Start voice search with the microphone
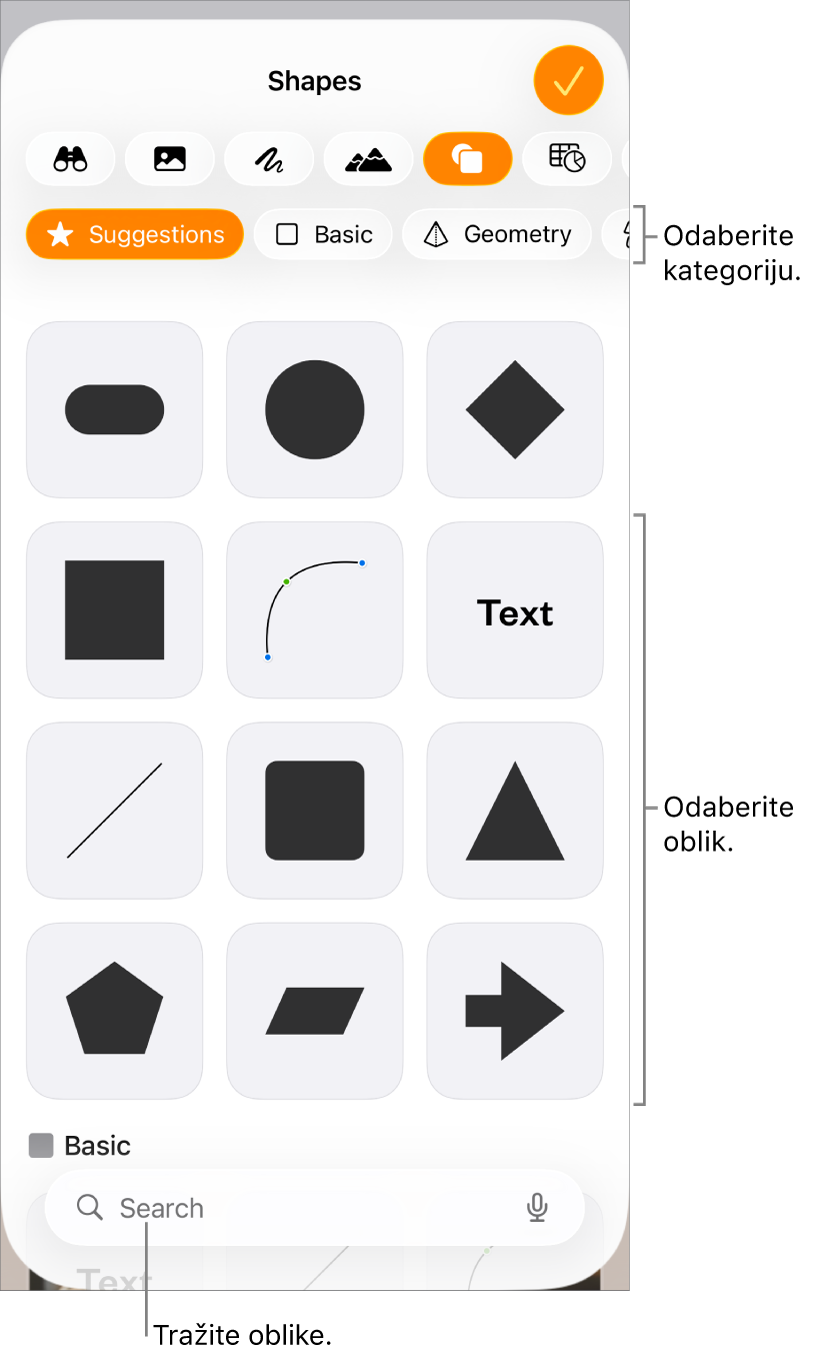The width and height of the screenshot is (814, 1354). (537, 1208)
